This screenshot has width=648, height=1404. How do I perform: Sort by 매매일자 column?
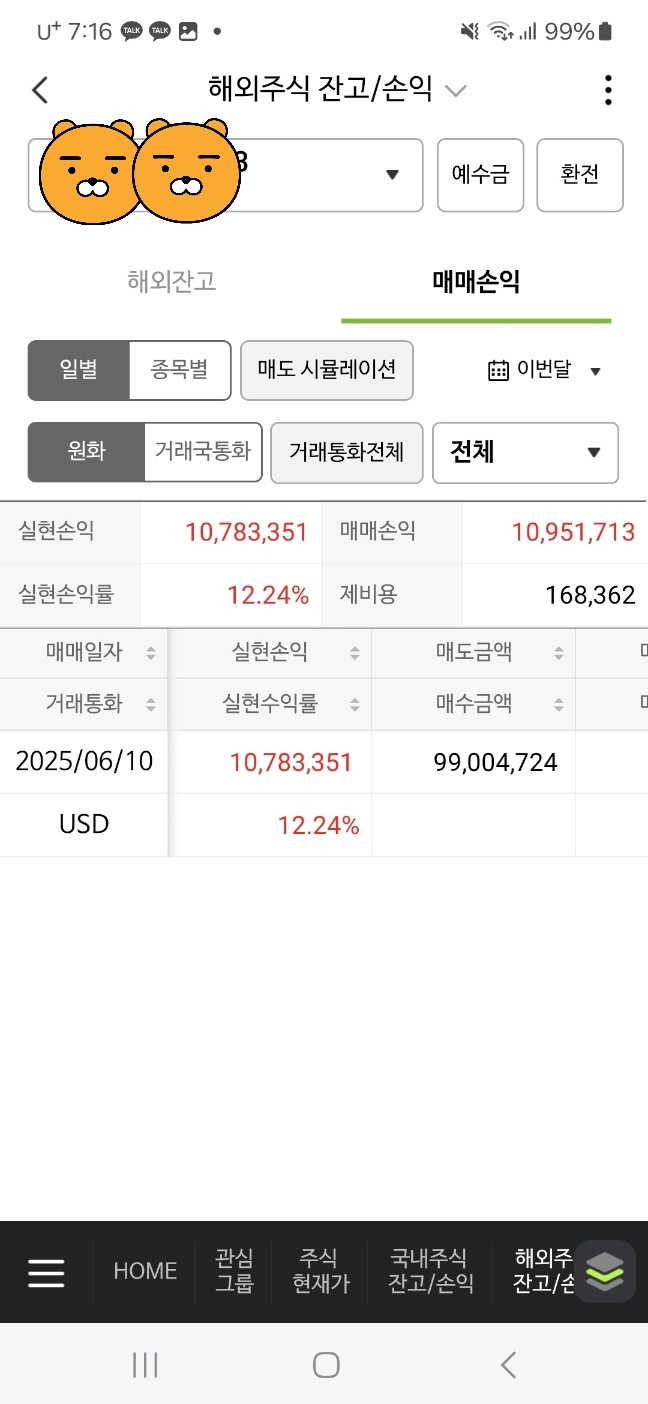[84, 653]
